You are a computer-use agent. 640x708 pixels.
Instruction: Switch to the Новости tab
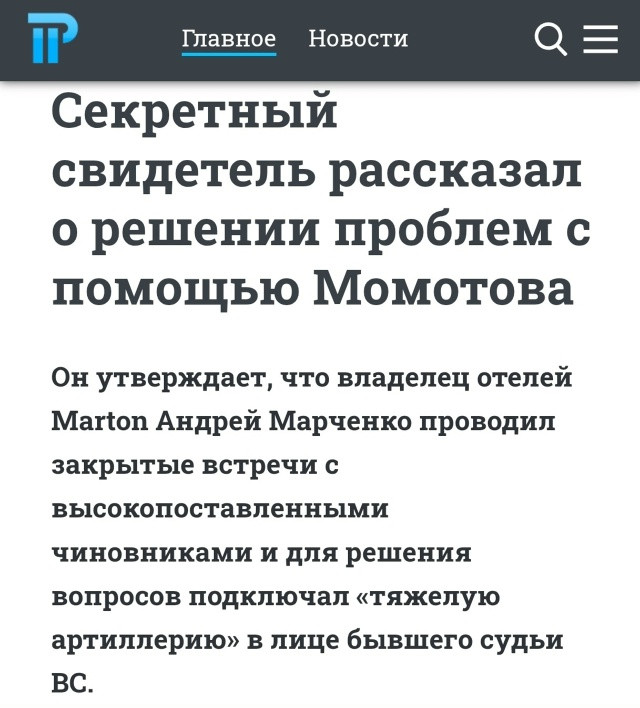tap(358, 39)
